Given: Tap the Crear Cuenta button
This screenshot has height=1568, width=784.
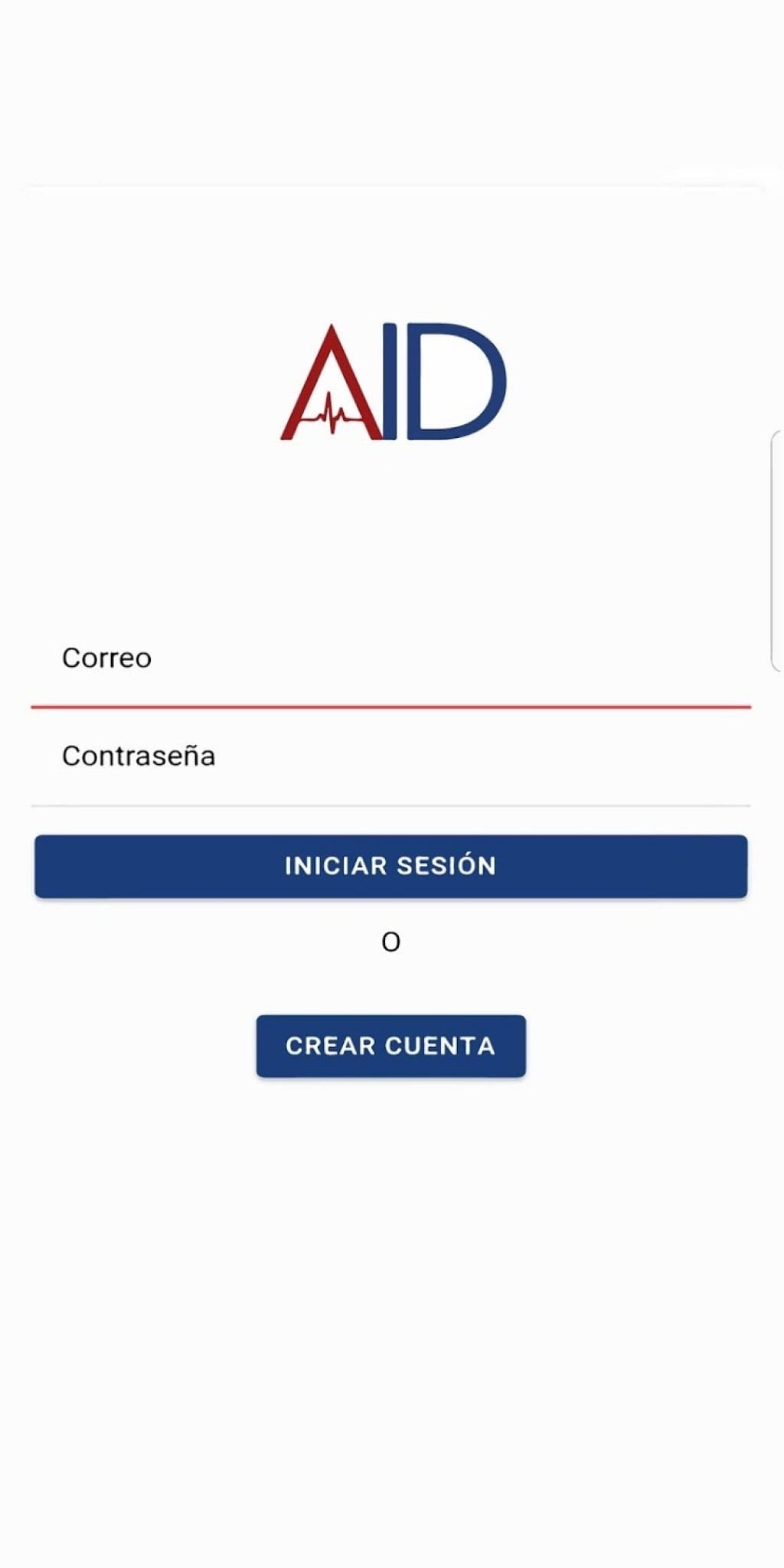Looking at the screenshot, I should pos(390,1046).
